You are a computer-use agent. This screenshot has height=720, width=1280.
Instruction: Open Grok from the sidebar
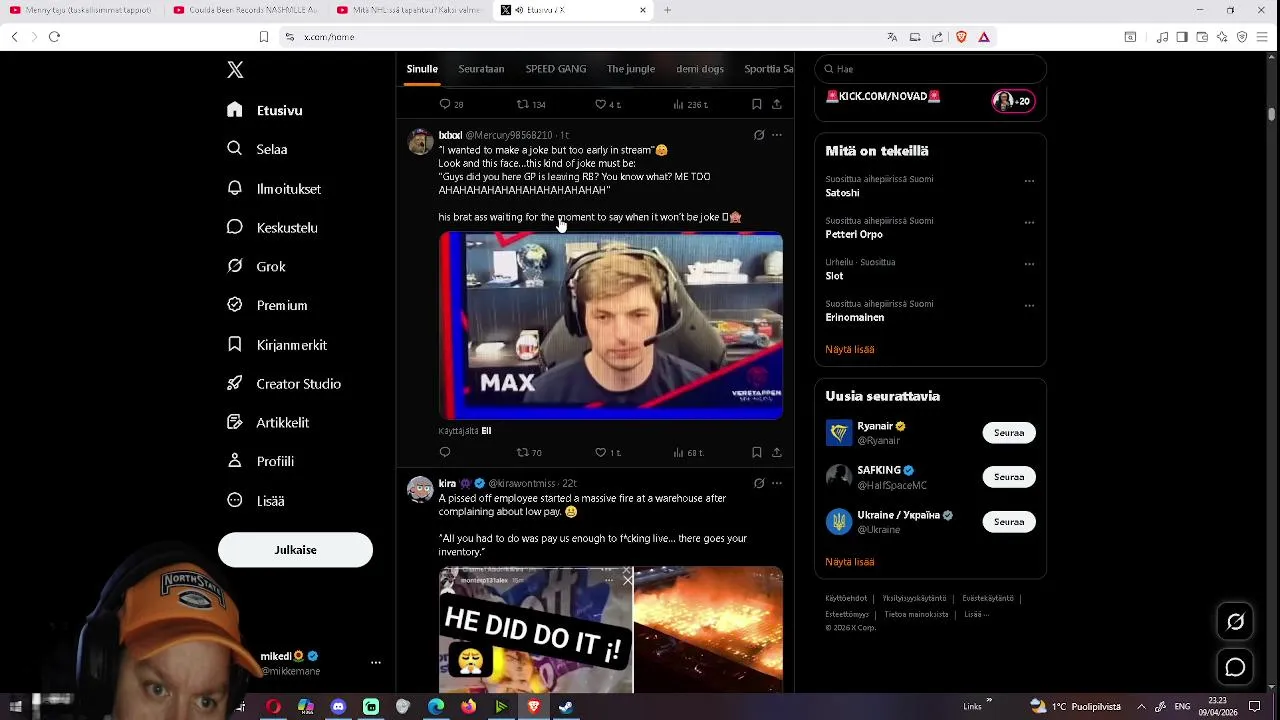coord(270,266)
